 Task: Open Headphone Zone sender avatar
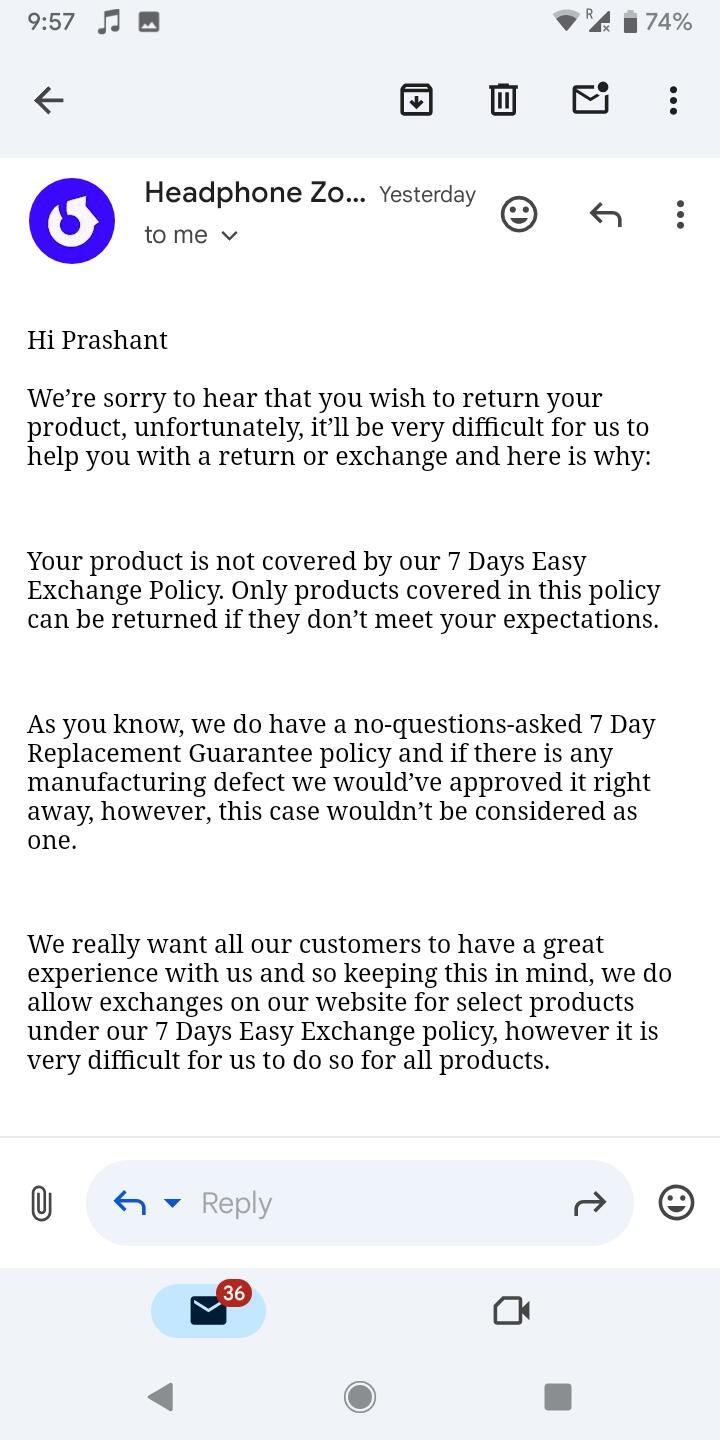[72, 221]
